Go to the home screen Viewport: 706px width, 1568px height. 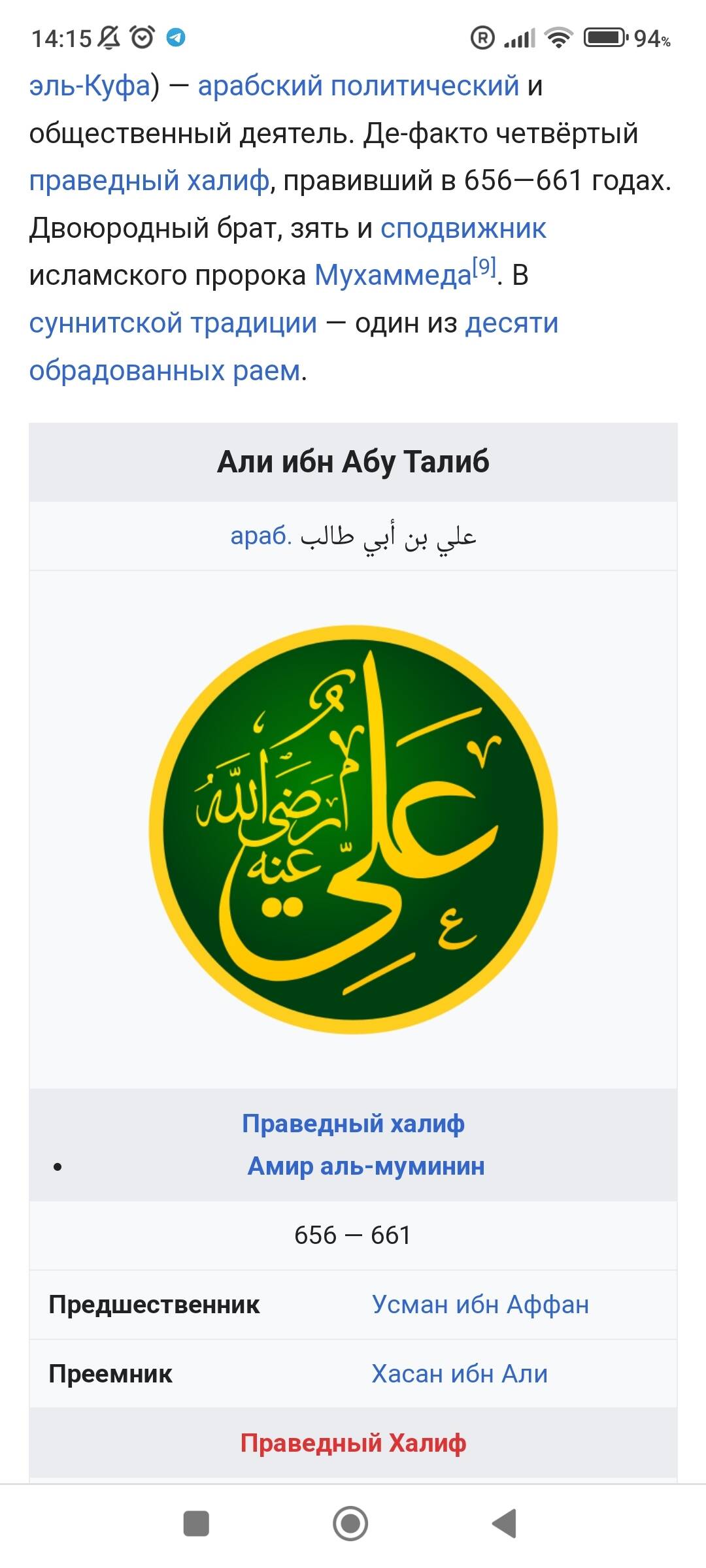point(350,1524)
